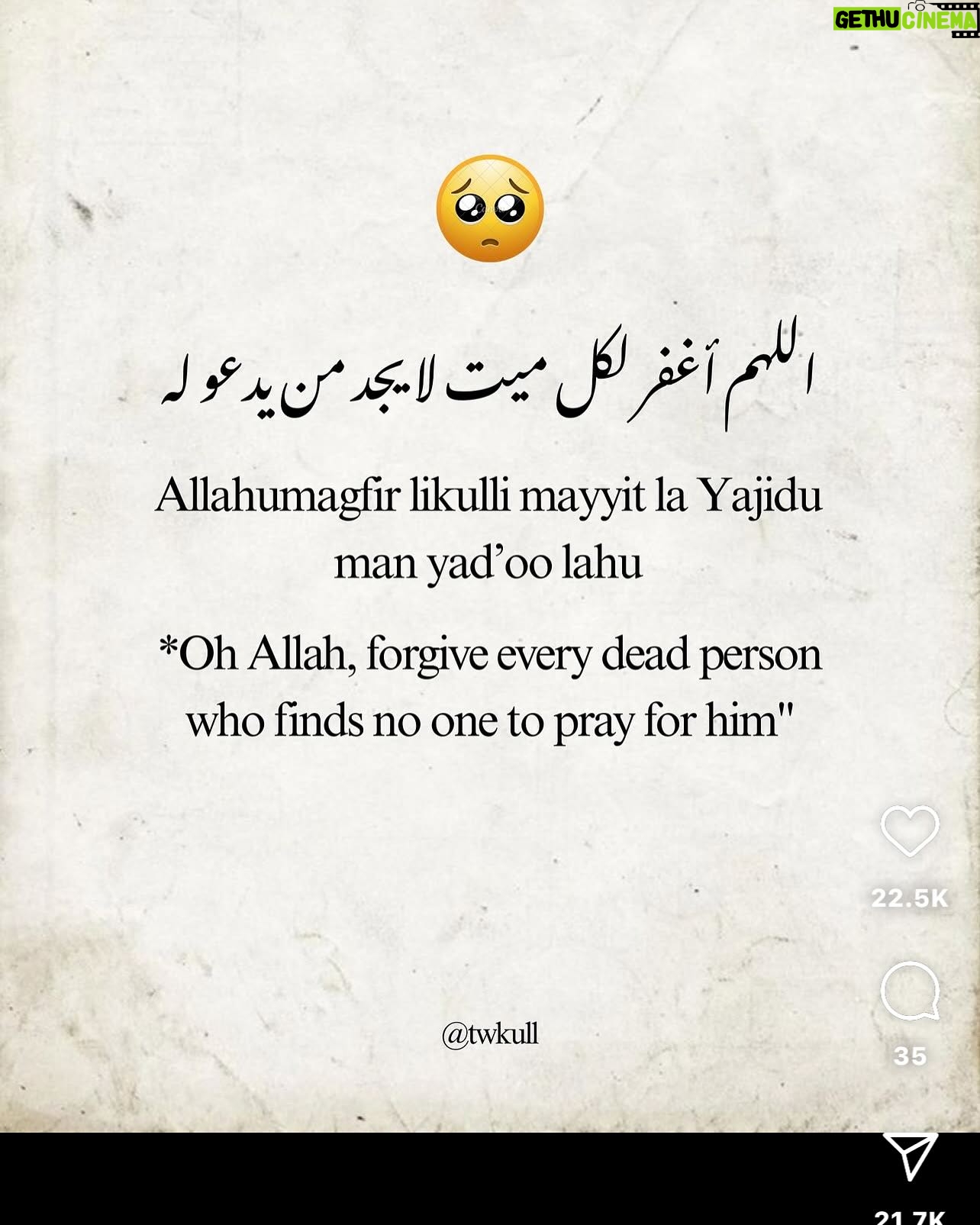Open the comments on this reel
The image size is (980, 1225).
[x=909, y=991]
